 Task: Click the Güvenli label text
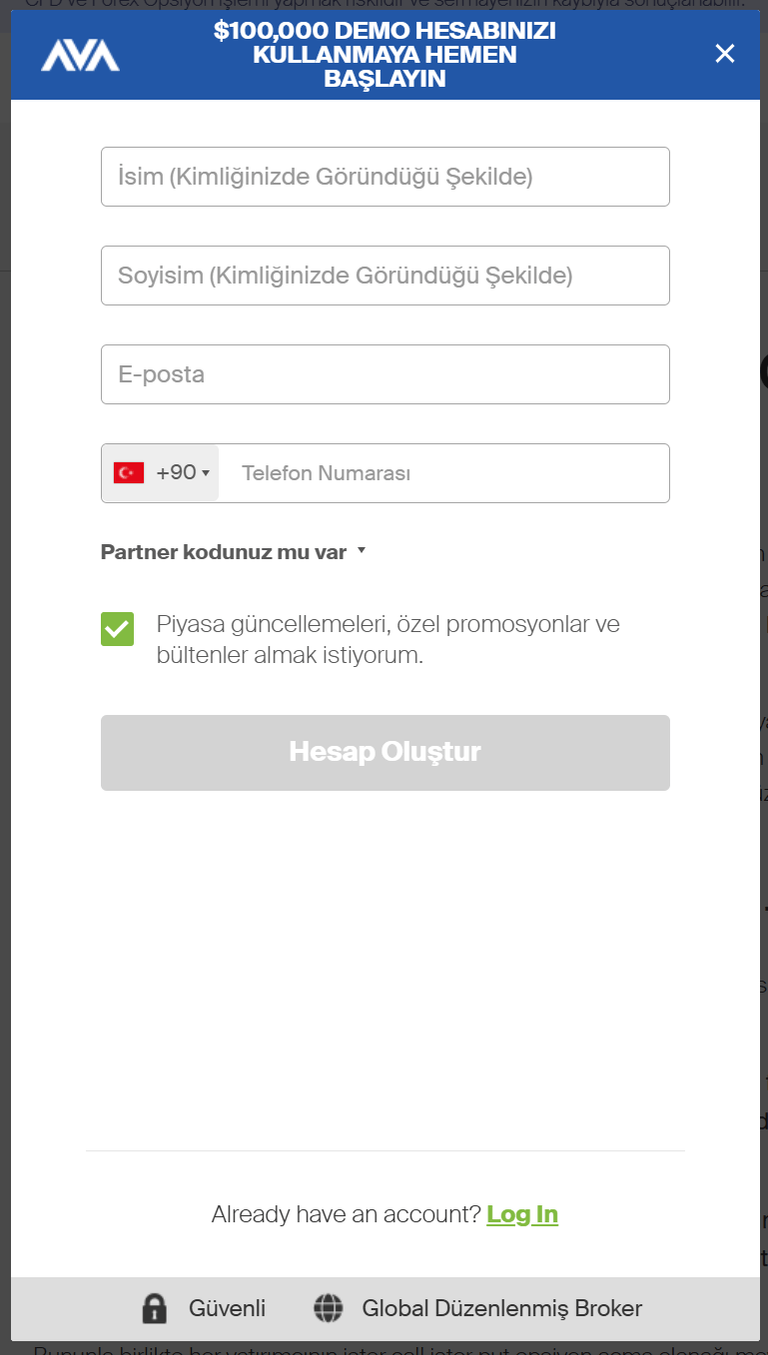[x=226, y=1307]
